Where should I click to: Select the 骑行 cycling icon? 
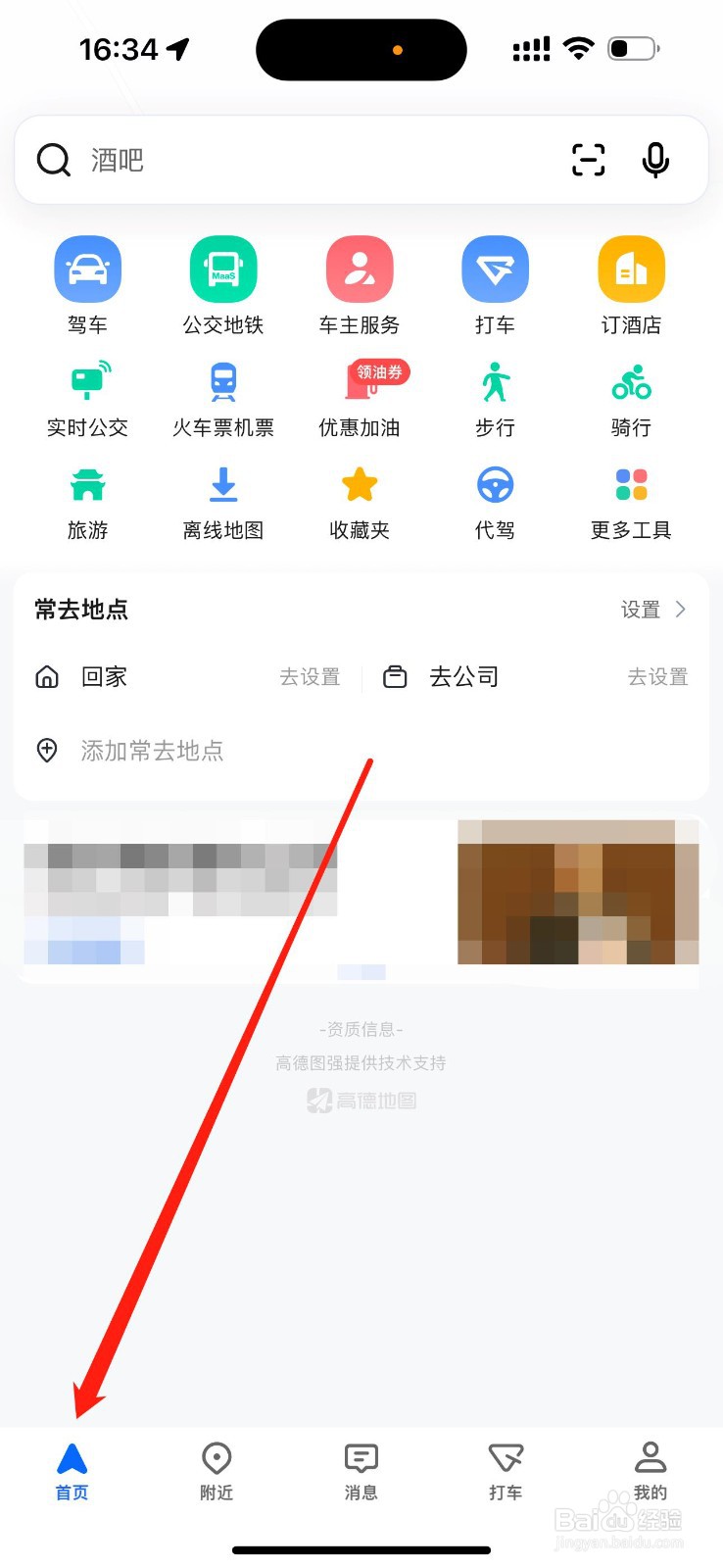(631, 385)
